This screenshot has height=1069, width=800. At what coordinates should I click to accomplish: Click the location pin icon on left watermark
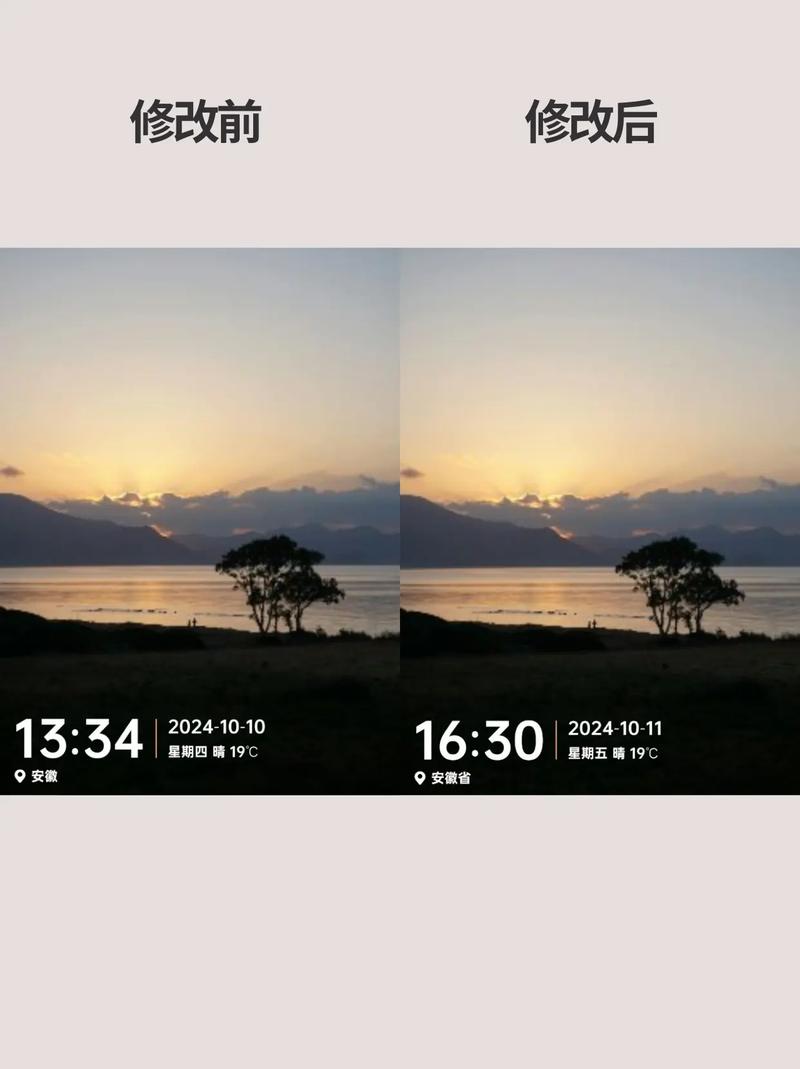20,777
